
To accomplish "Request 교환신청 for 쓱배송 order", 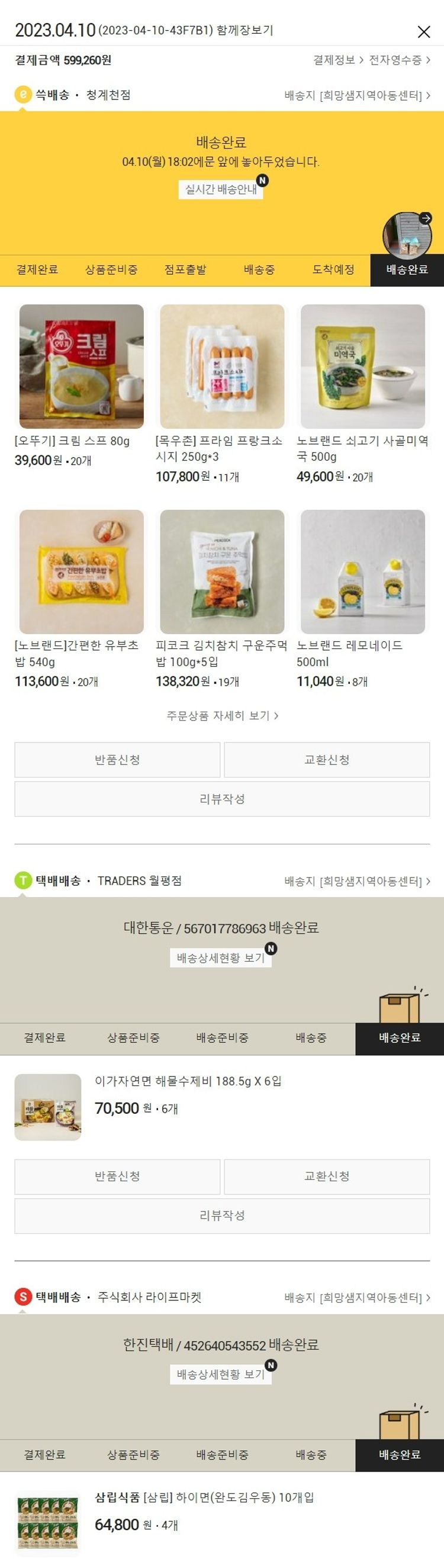I will pyautogui.click(x=327, y=760).
